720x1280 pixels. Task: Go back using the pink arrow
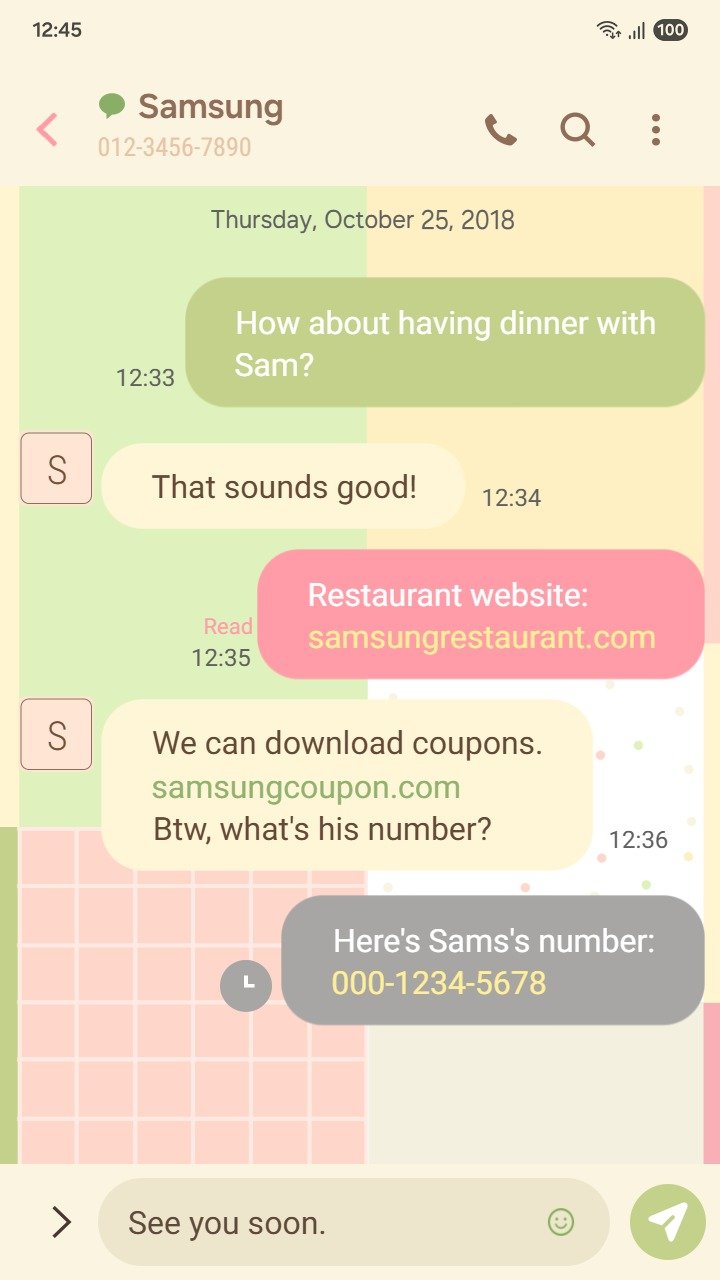[x=47, y=130]
